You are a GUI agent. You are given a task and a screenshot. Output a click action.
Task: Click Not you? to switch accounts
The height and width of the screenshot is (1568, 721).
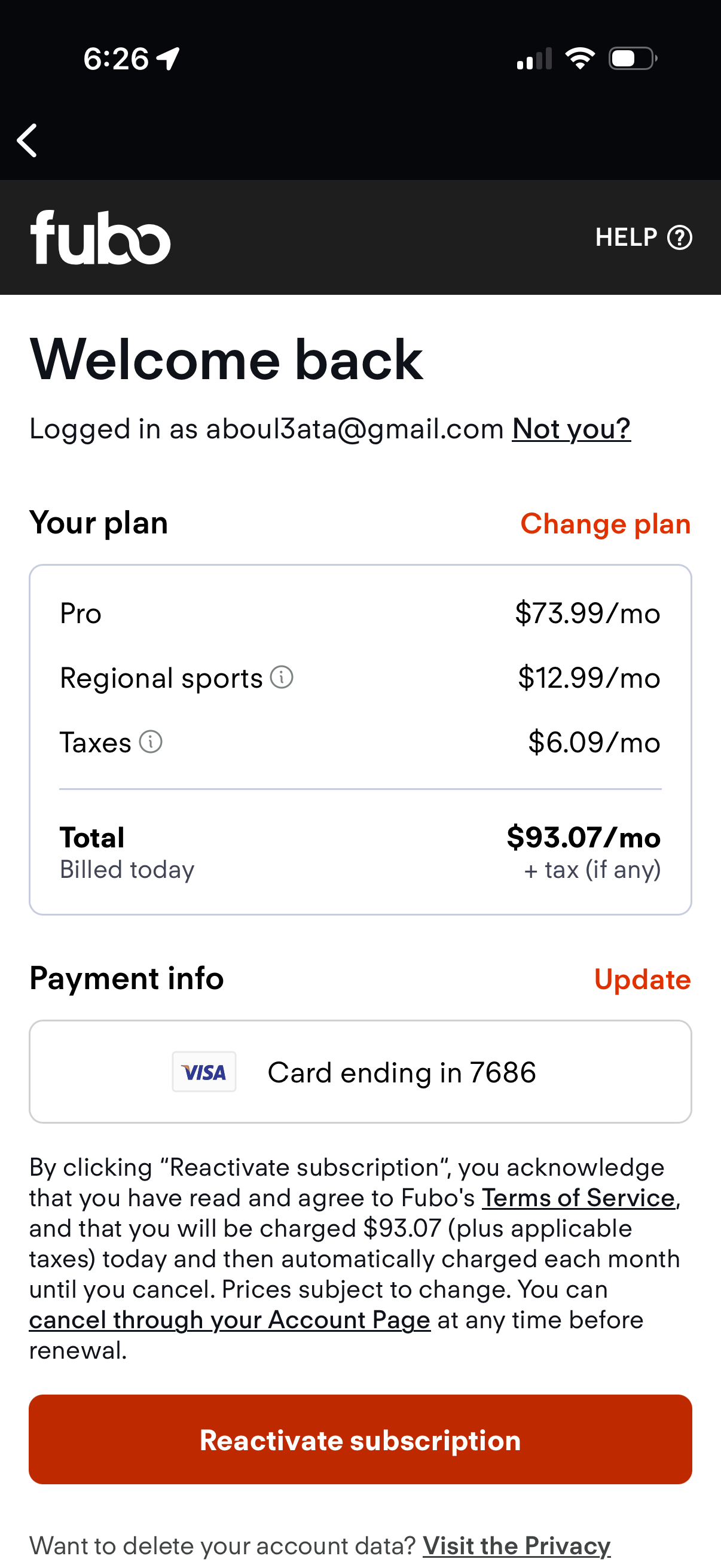tap(572, 429)
